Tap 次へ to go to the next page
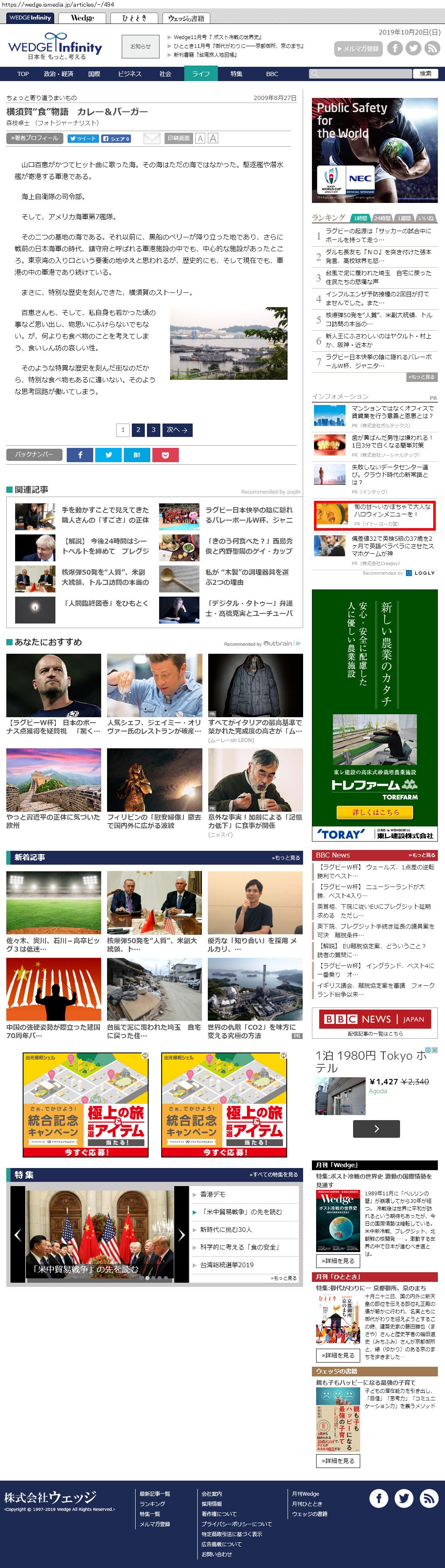 (178, 430)
